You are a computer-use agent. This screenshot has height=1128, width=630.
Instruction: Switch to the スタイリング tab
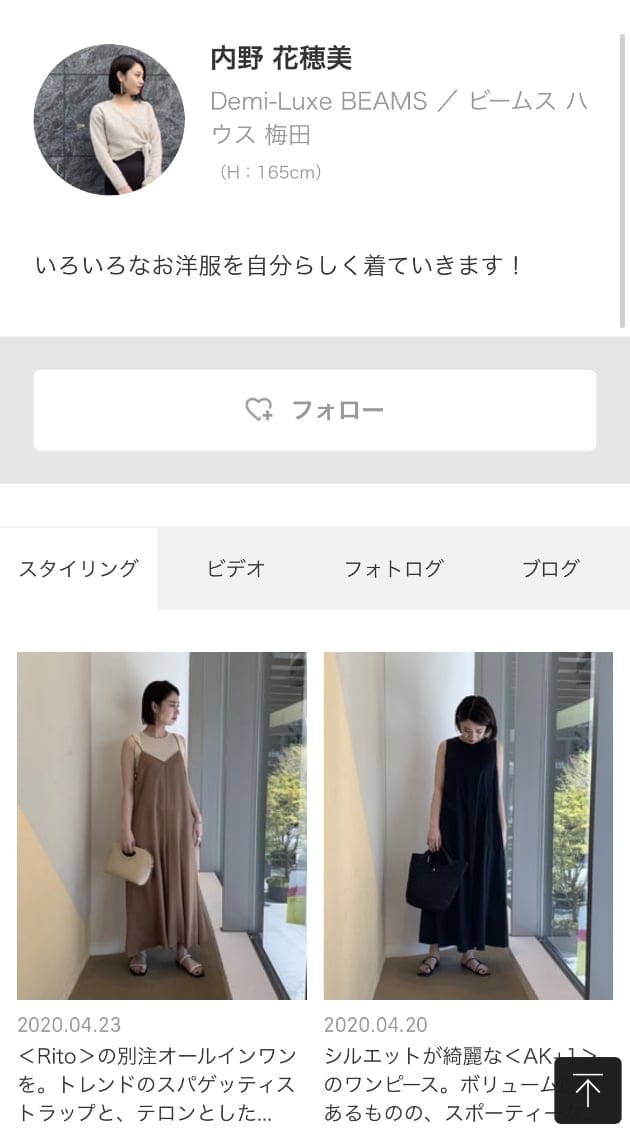(x=79, y=569)
